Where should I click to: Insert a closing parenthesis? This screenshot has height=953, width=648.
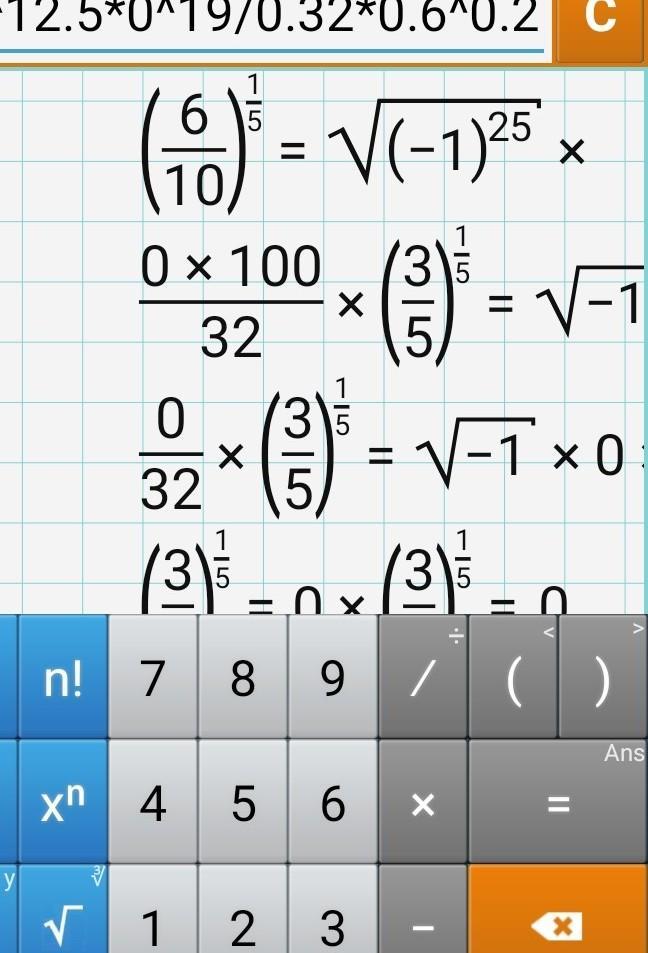[x=601, y=680]
